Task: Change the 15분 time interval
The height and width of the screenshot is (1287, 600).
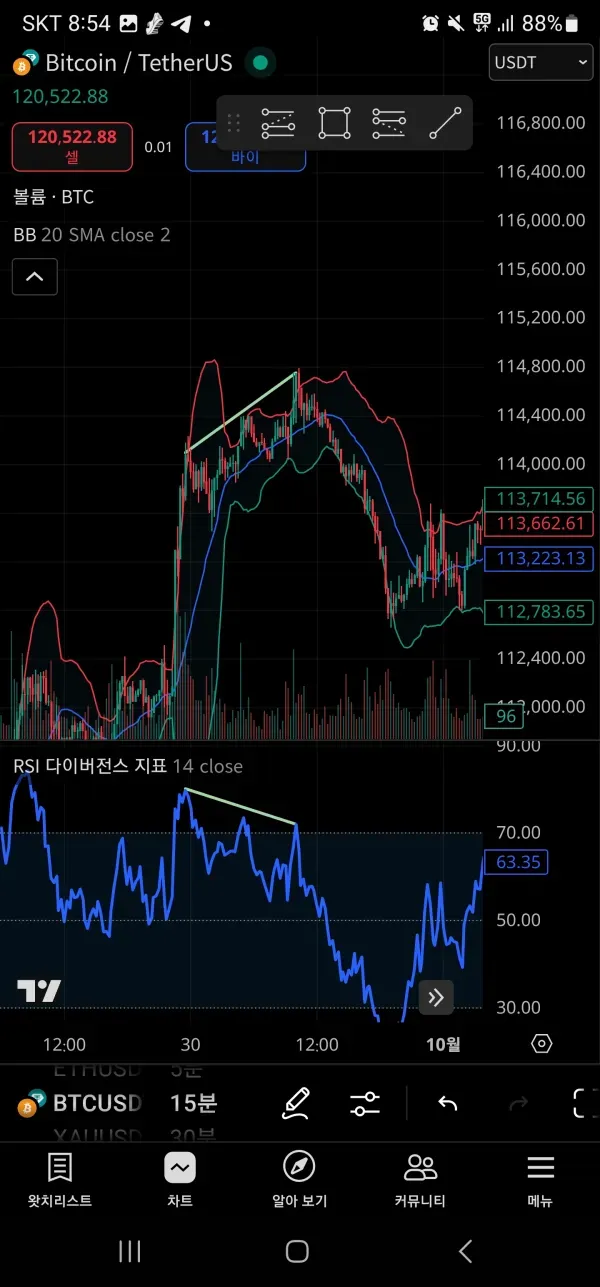Action: click(x=193, y=1103)
